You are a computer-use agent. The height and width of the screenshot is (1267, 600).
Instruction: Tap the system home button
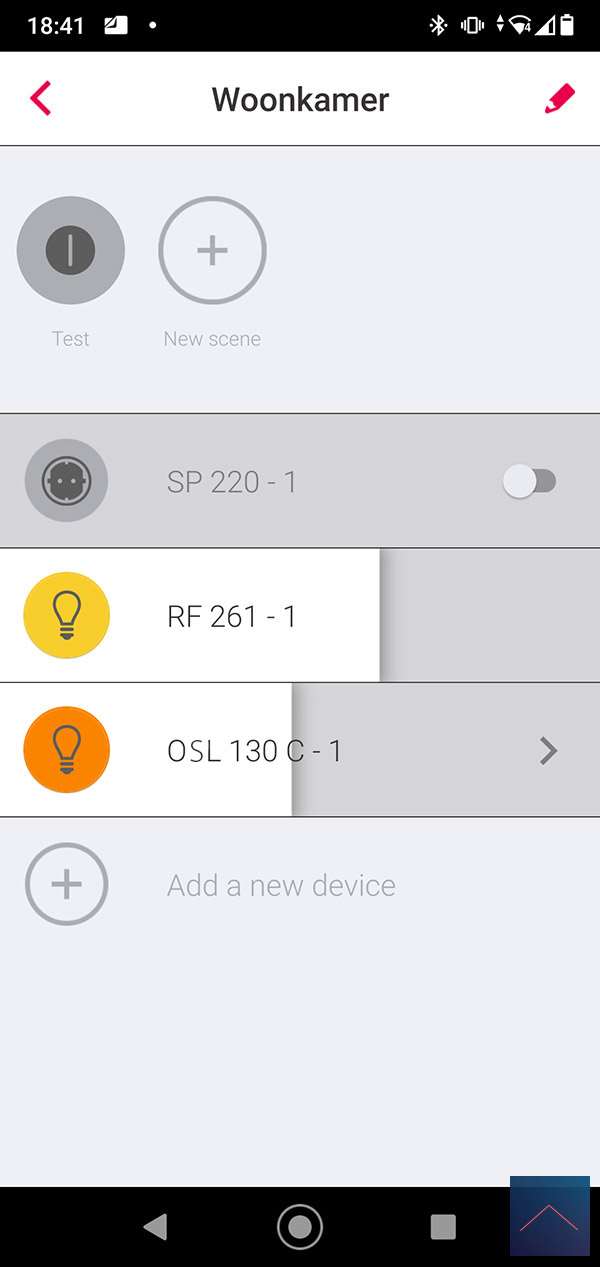[x=299, y=1226]
